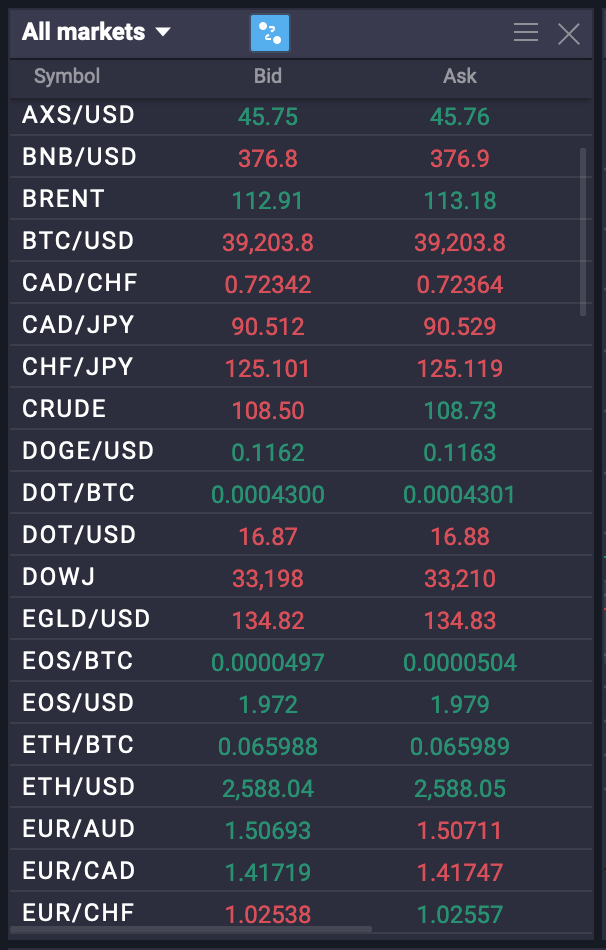Open the DOGE/USD row
This screenshot has width=606, height=950.
tap(88, 451)
